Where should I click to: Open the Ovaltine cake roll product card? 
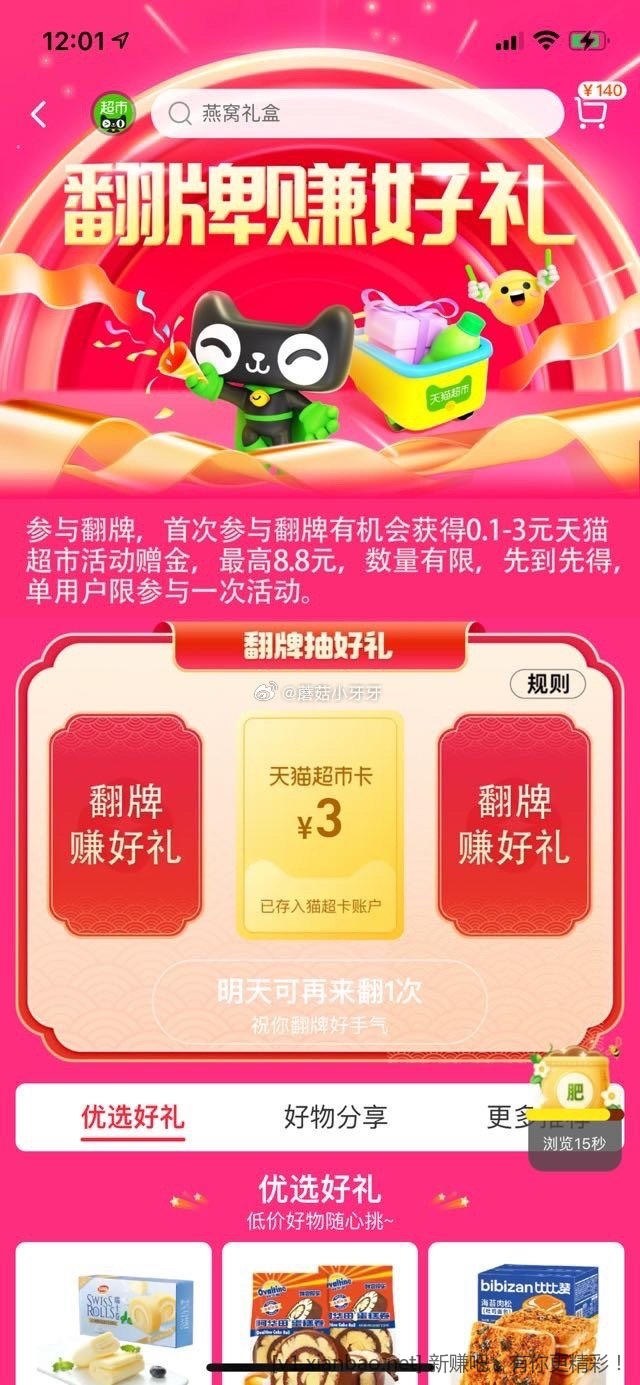[x=320, y=1311]
